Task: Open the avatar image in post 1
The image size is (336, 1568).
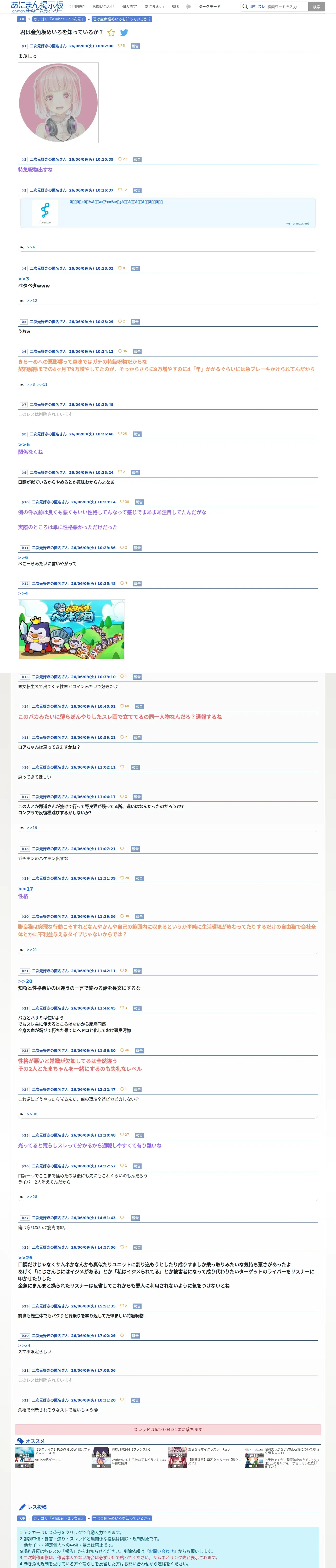Action: point(59,103)
